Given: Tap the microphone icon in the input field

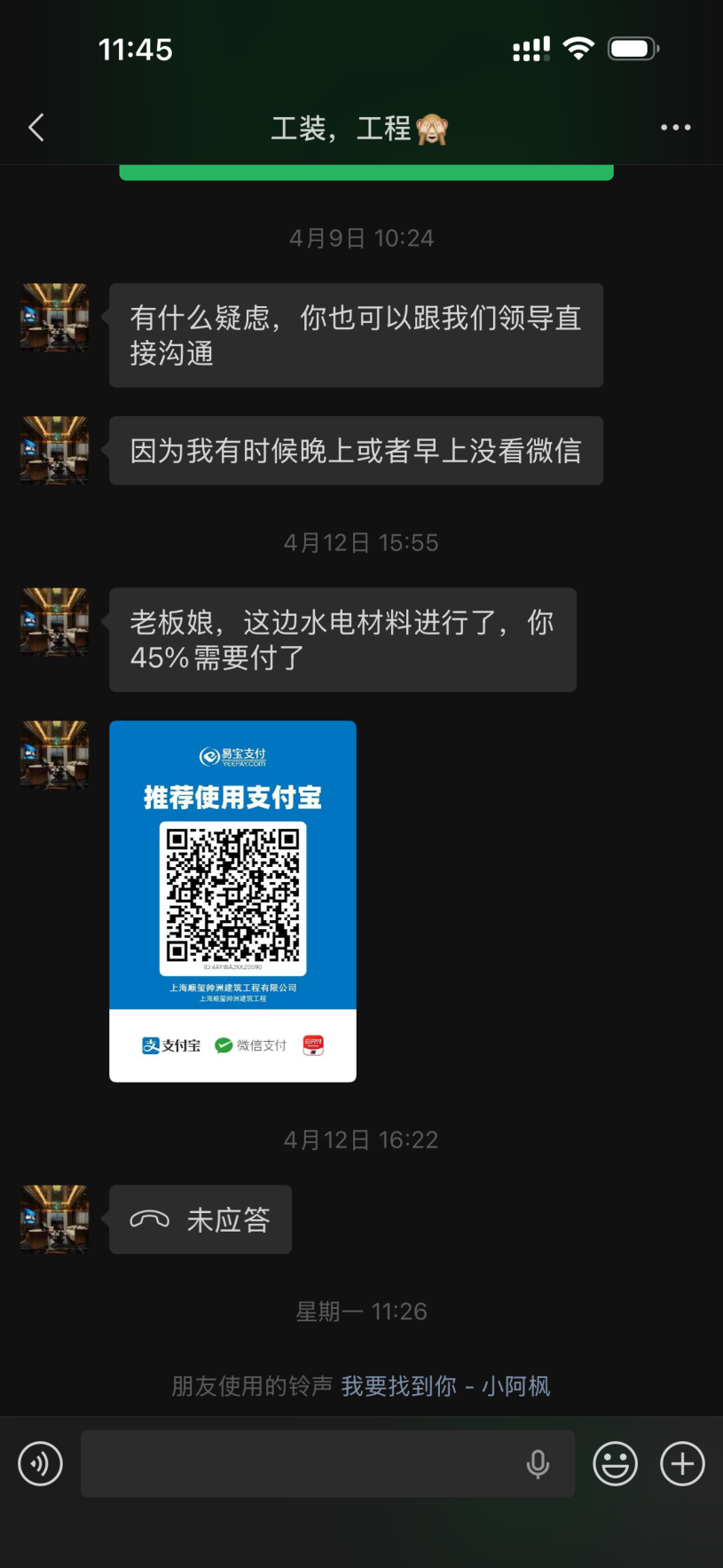Looking at the screenshot, I should click(x=538, y=1463).
